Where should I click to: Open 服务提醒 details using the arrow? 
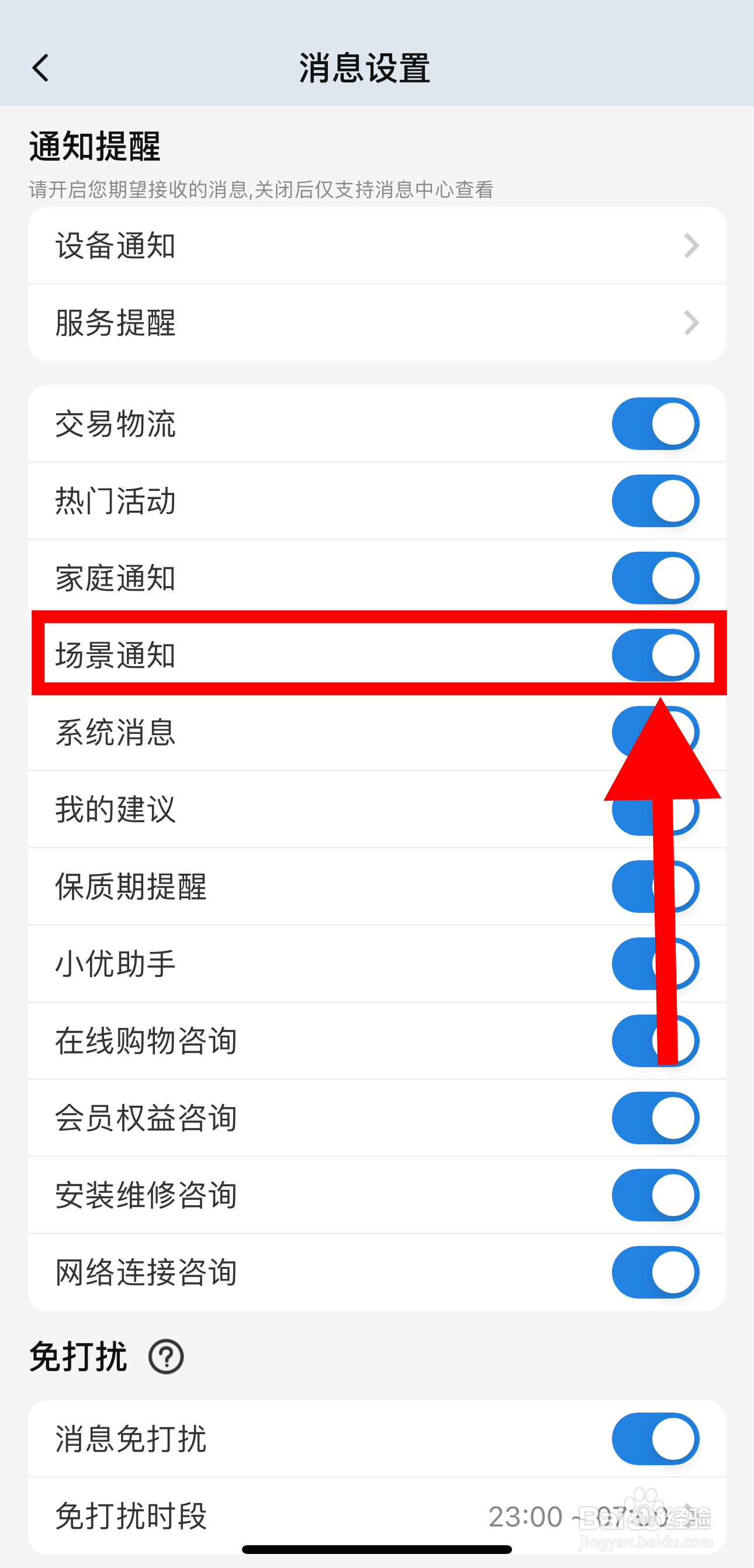tap(692, 323)
